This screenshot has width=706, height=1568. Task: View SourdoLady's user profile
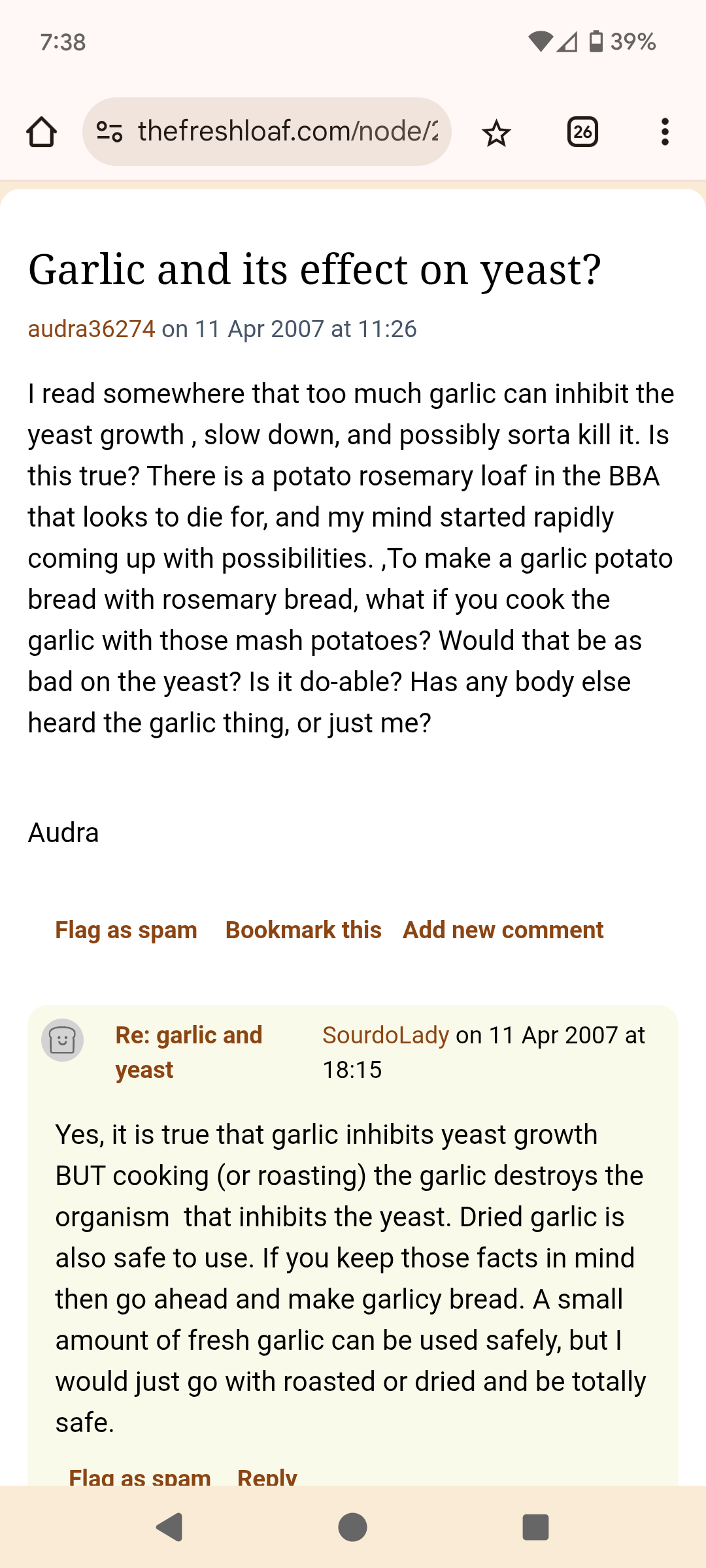coord(386,1036)
